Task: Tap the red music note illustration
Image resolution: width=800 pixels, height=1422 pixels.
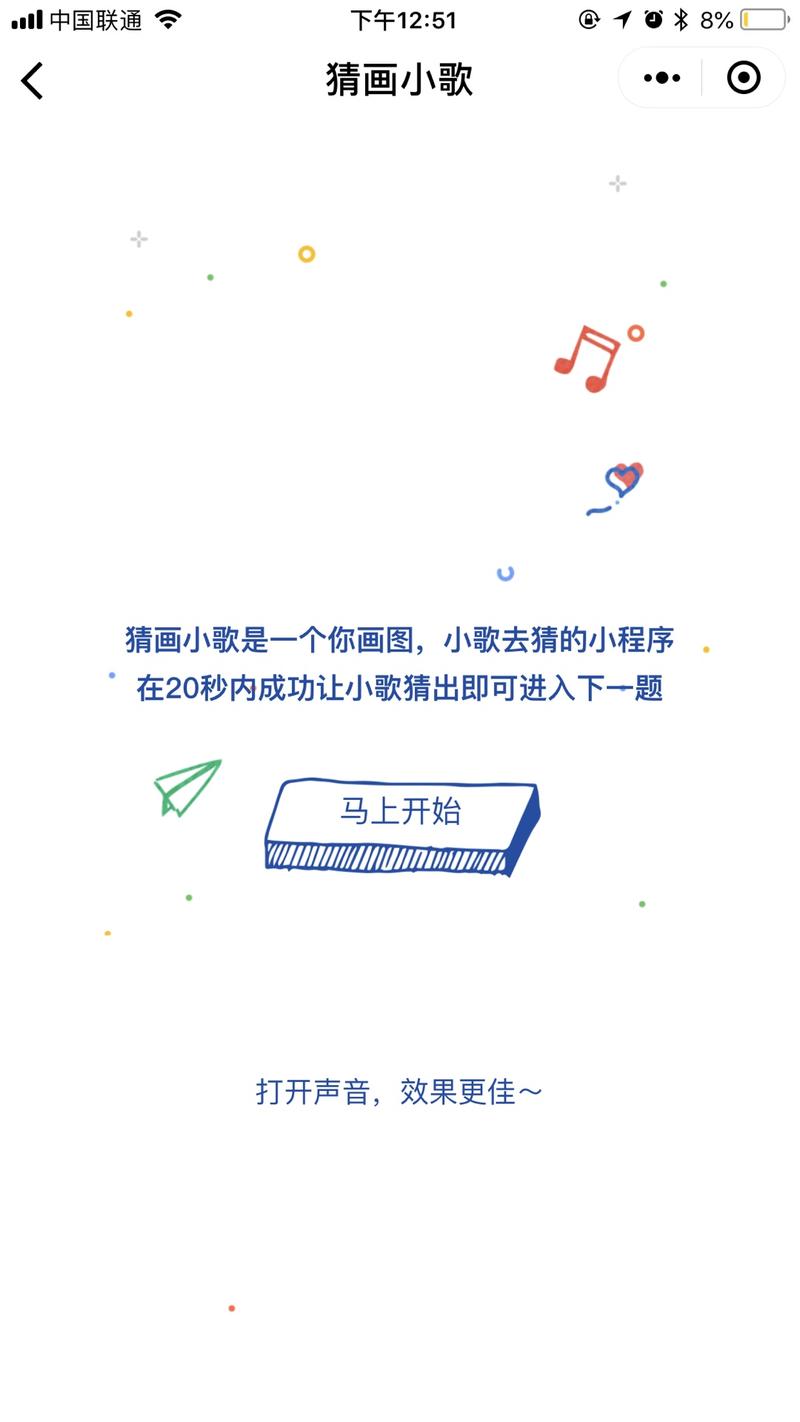Action: 590,360
